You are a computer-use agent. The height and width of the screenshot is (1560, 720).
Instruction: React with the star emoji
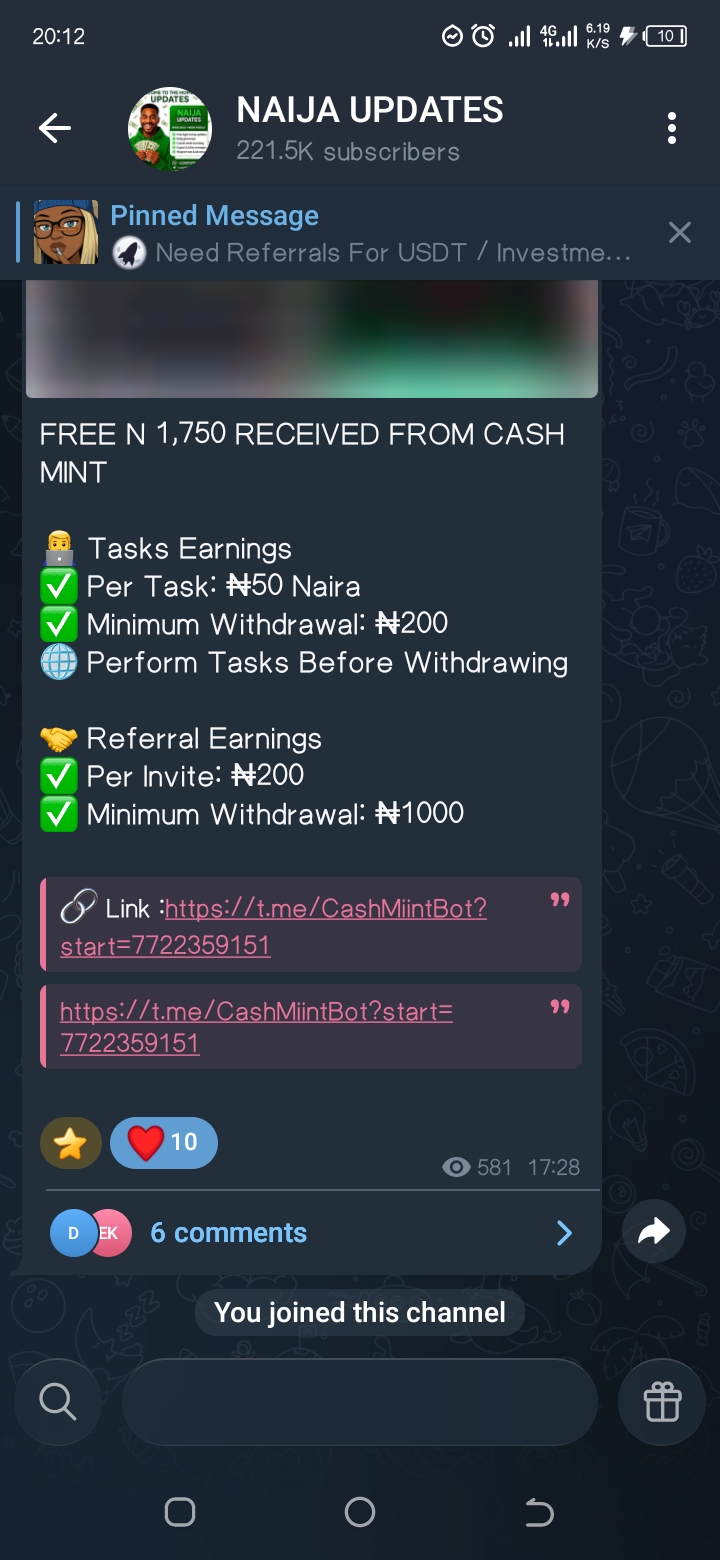click(70, 1143)
